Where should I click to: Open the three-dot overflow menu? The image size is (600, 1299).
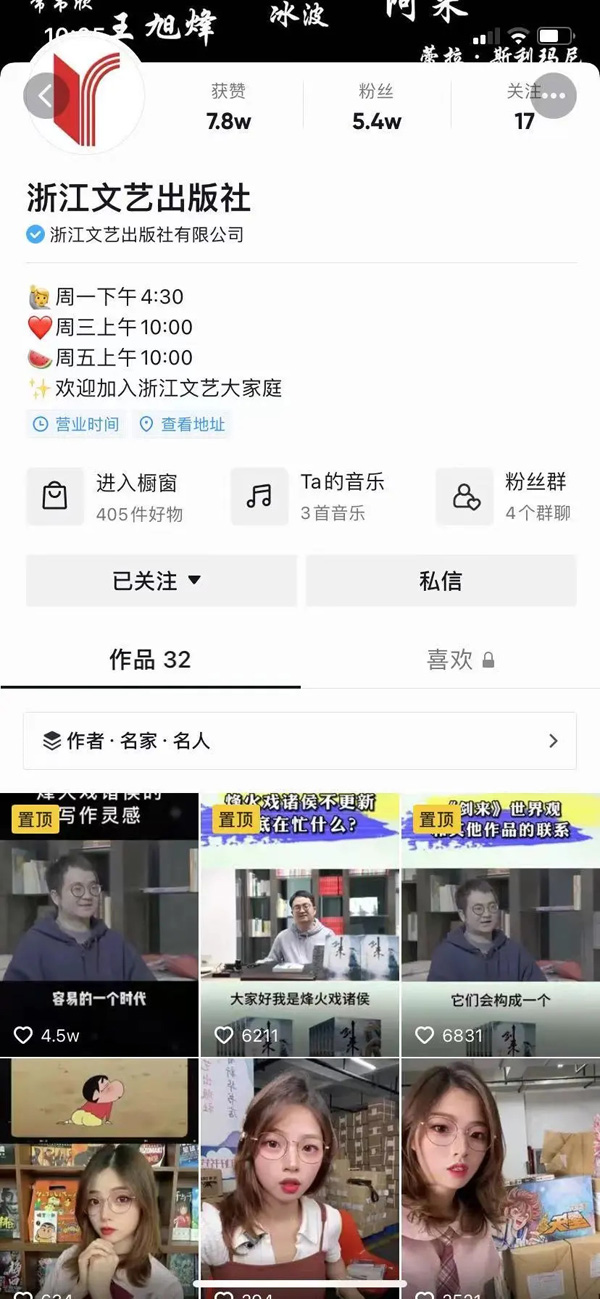tap(554, 96)
